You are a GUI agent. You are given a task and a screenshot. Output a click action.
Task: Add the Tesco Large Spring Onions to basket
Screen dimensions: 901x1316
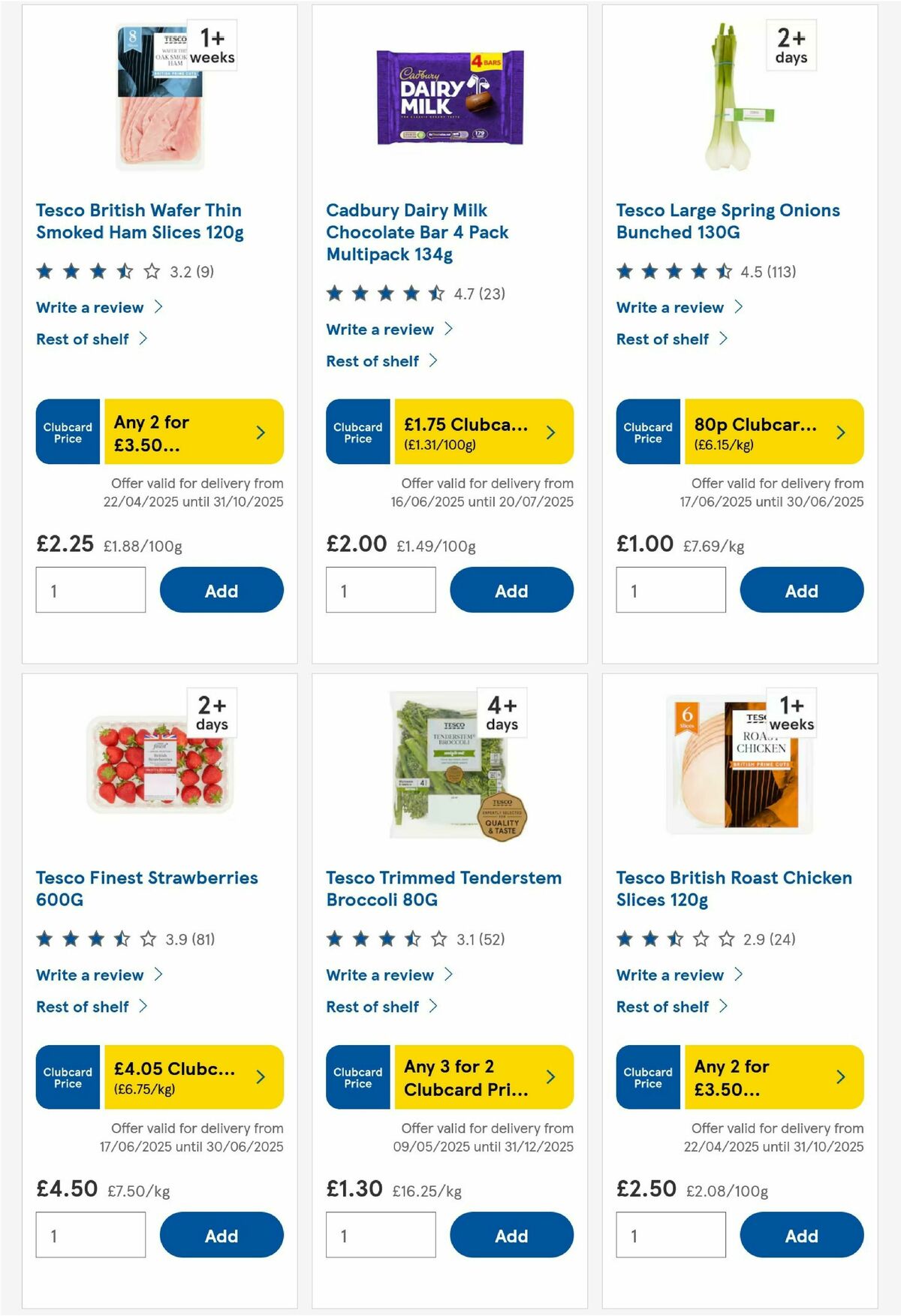pyautogui.click(x=801, y=590)
